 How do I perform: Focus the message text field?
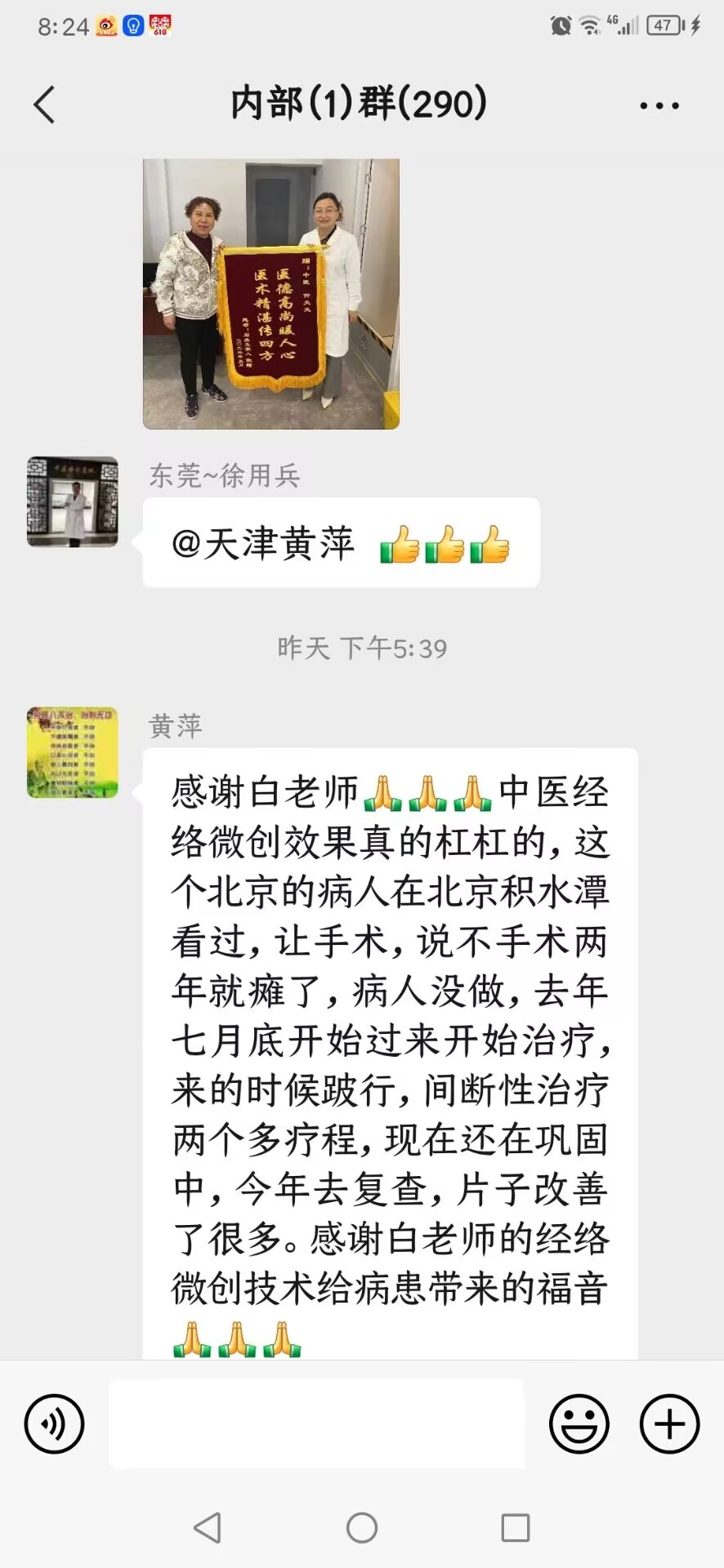317,1424
